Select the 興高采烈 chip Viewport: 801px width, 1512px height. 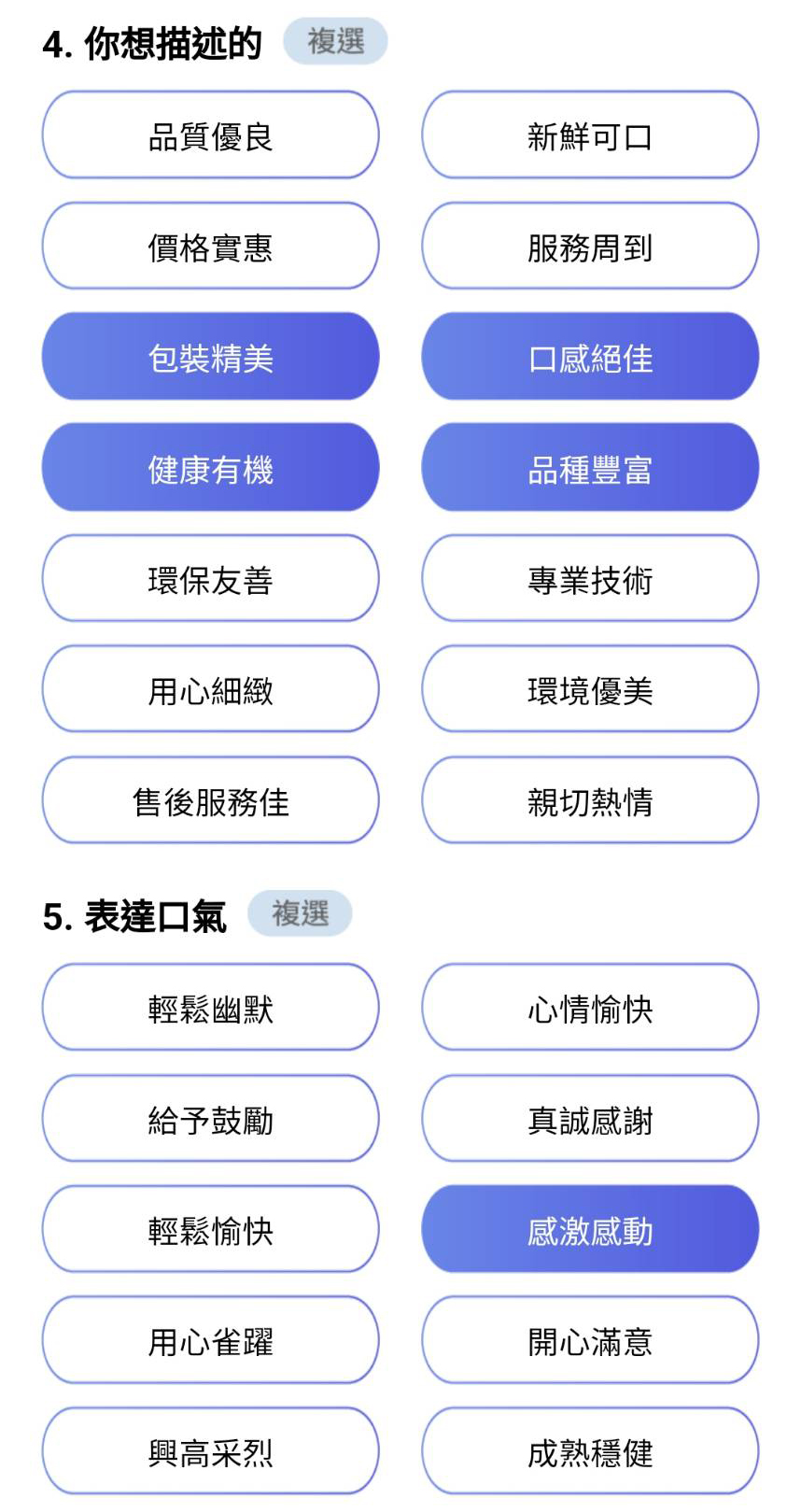tap(210, 1451)
